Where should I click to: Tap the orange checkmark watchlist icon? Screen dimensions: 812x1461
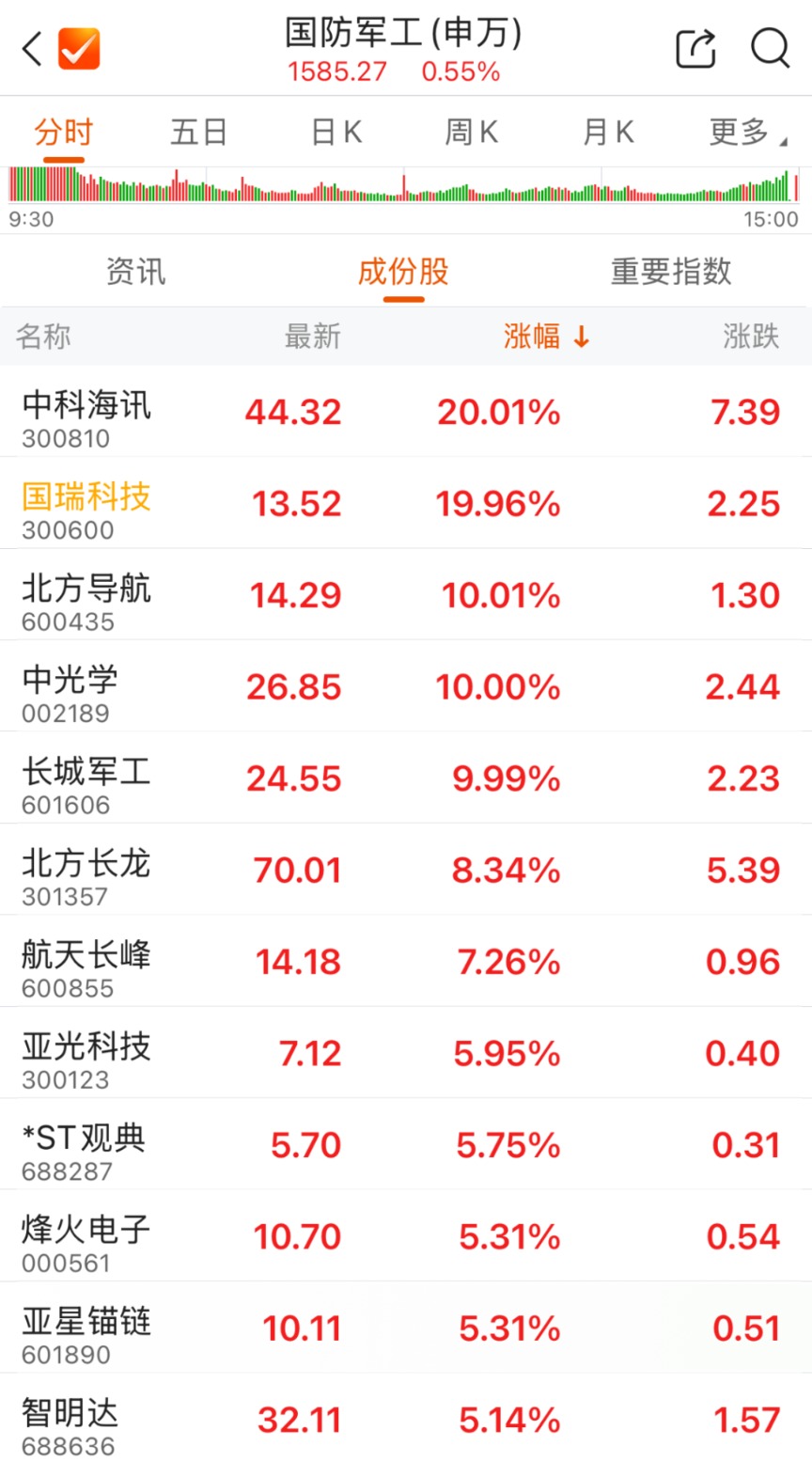tap(79, 49)
